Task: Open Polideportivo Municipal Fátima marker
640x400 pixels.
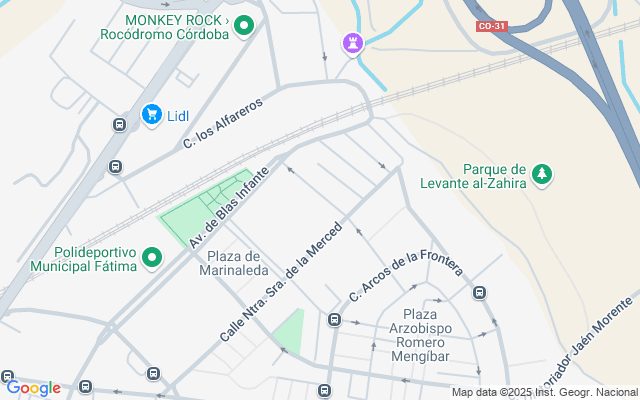Action: point(152,259)
